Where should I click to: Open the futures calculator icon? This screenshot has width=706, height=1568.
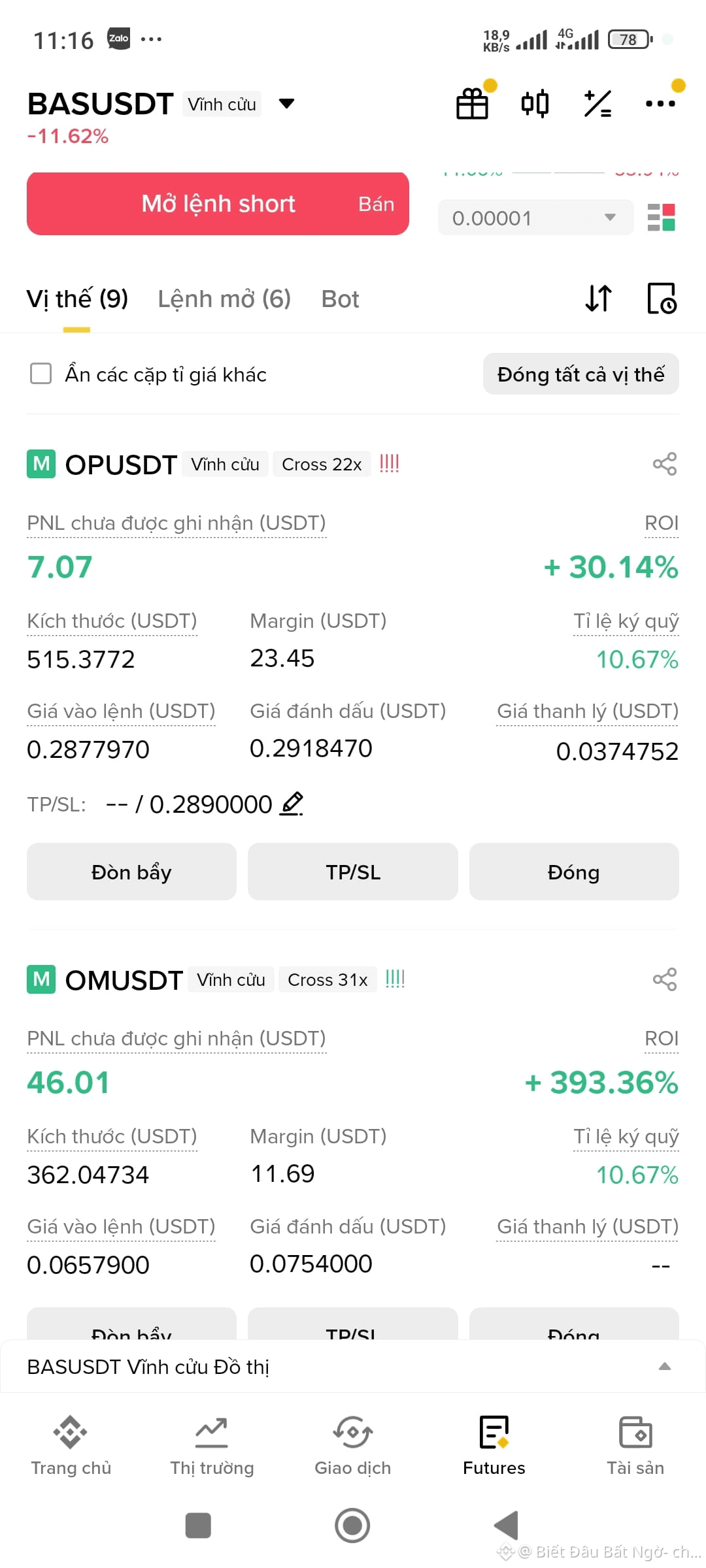(597, 103)
